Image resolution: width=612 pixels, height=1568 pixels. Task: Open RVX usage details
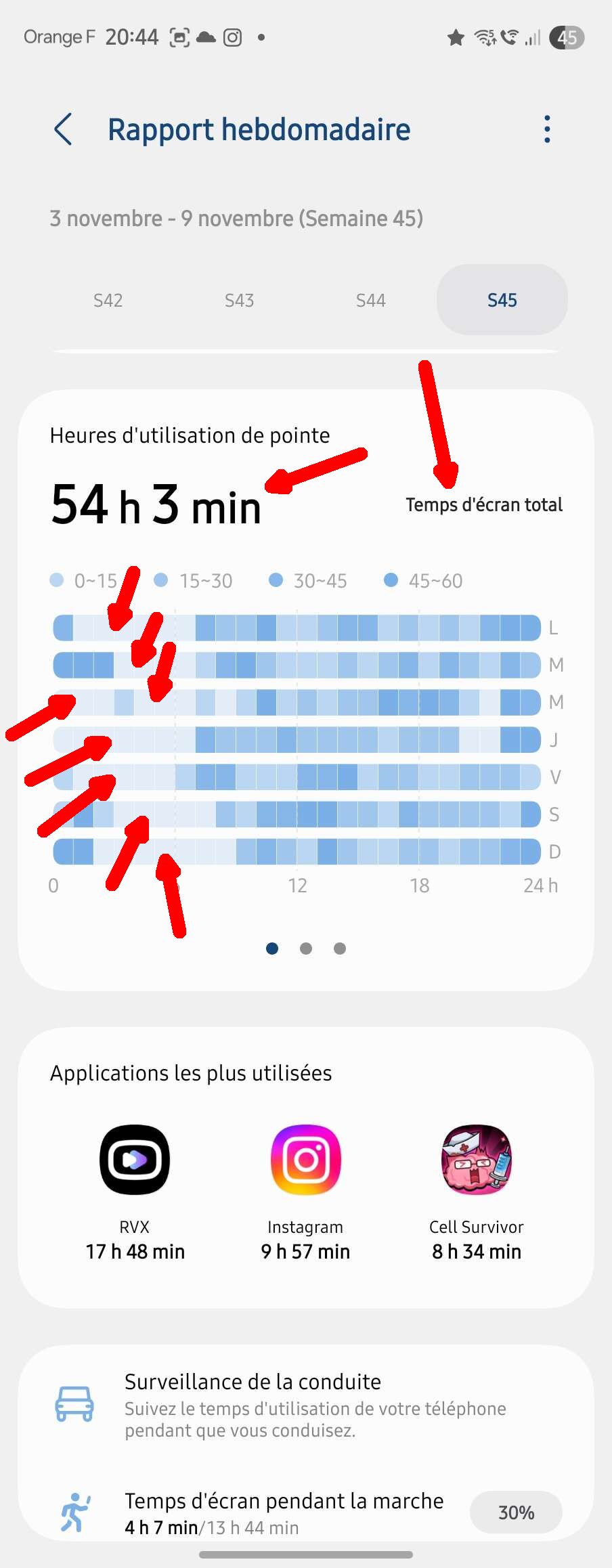pos(135,1192)
